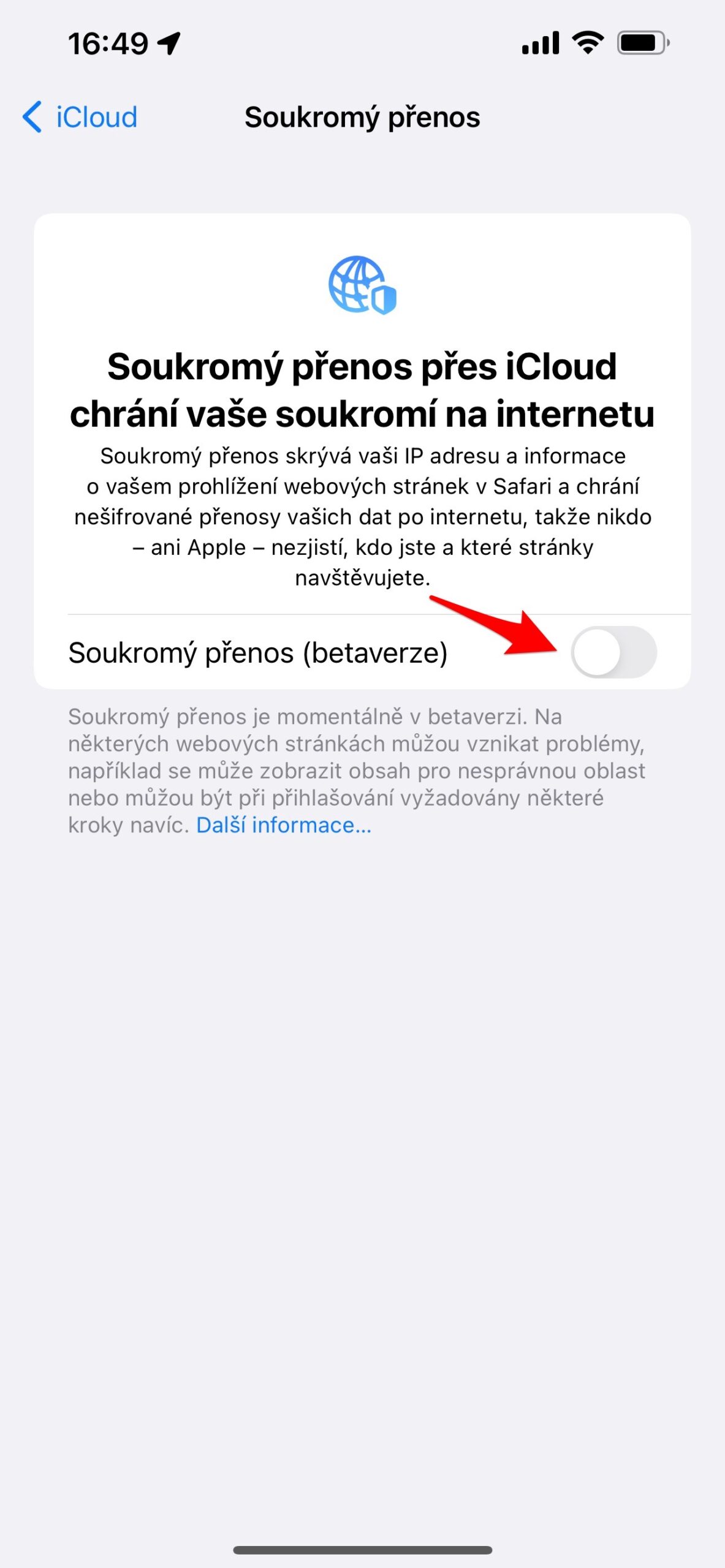
Task: Go back to iCloud settings
Action: click(x=80, y=117)
